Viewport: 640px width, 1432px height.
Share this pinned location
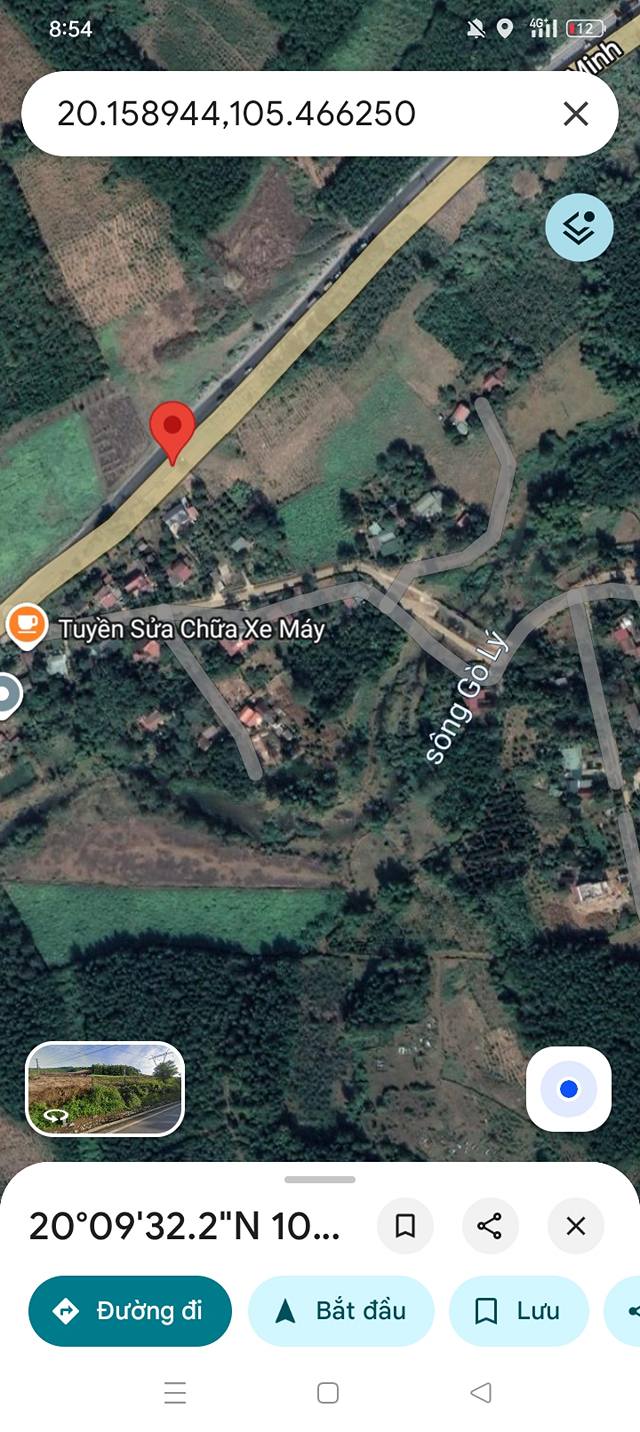click(x=490, y=1226)
